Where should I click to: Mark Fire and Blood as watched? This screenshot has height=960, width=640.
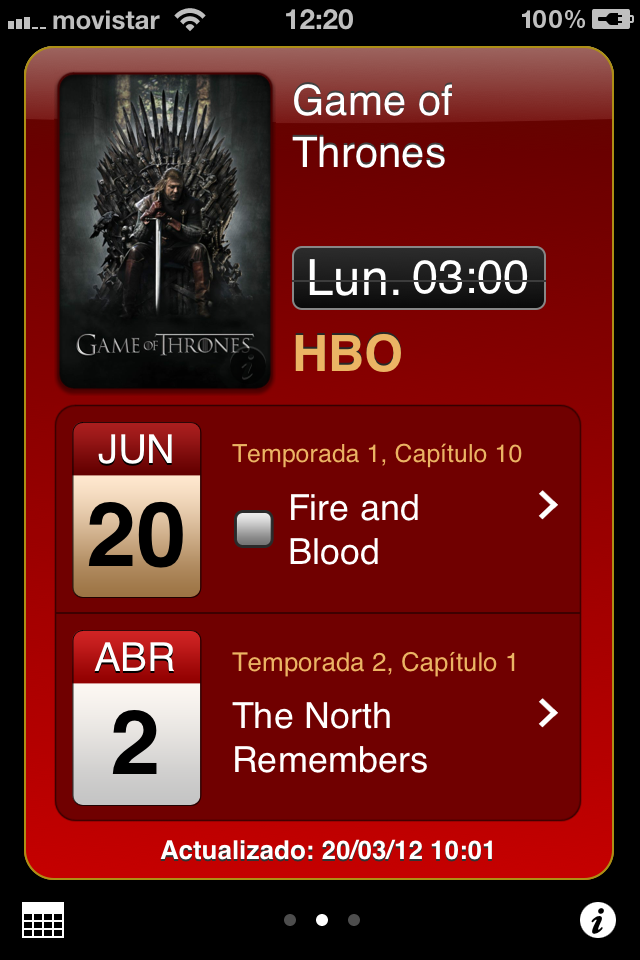(x=254, y=529)
